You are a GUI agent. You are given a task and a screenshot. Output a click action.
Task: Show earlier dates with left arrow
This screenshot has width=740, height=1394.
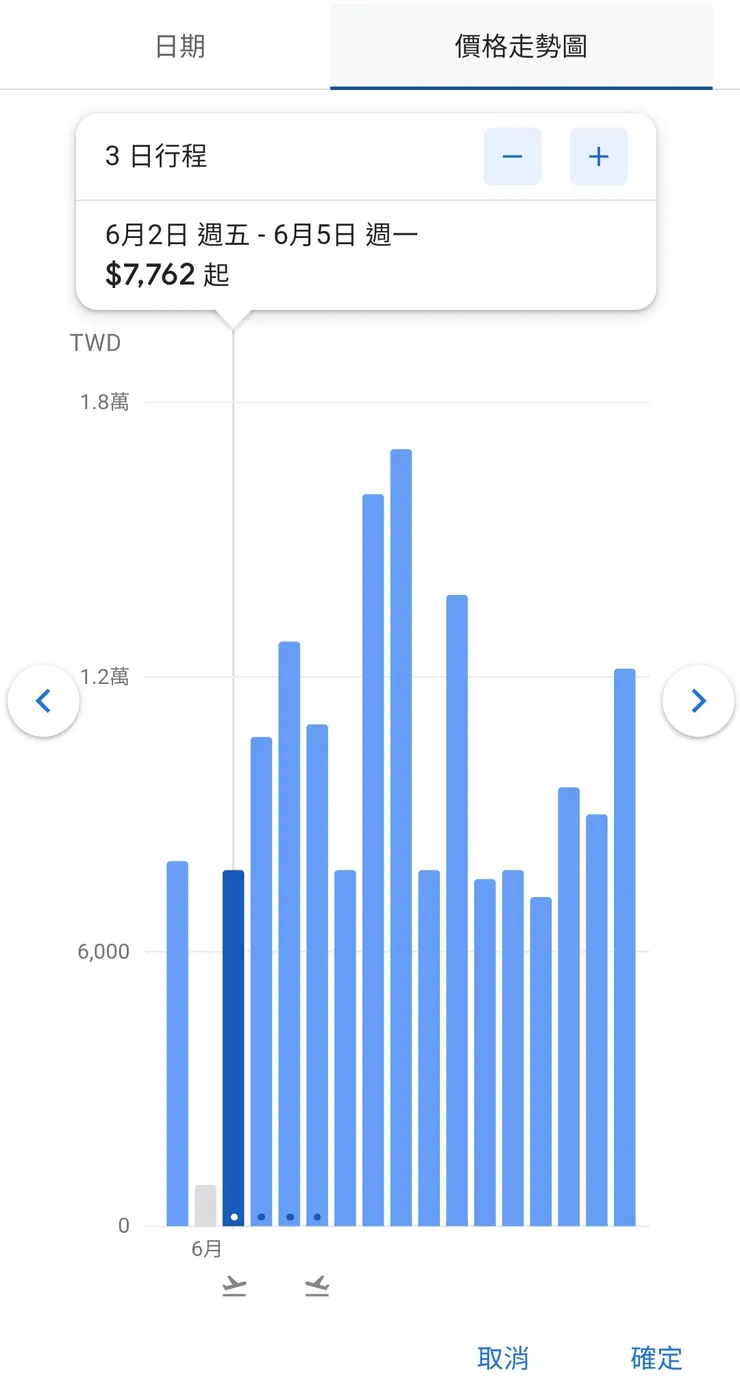click(43, 701)
